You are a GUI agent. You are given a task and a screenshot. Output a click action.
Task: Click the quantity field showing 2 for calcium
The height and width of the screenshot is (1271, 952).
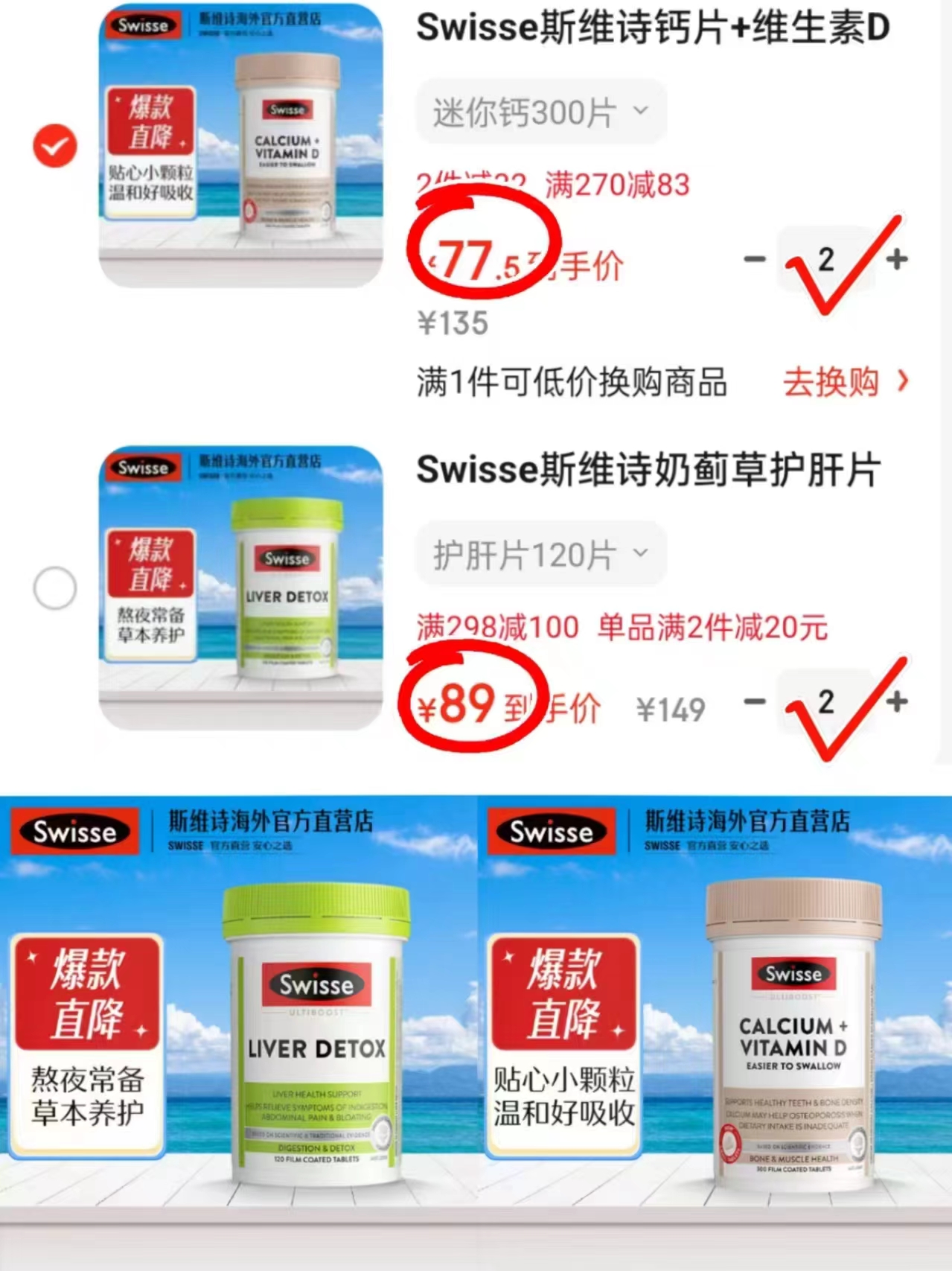click(825, 258)
